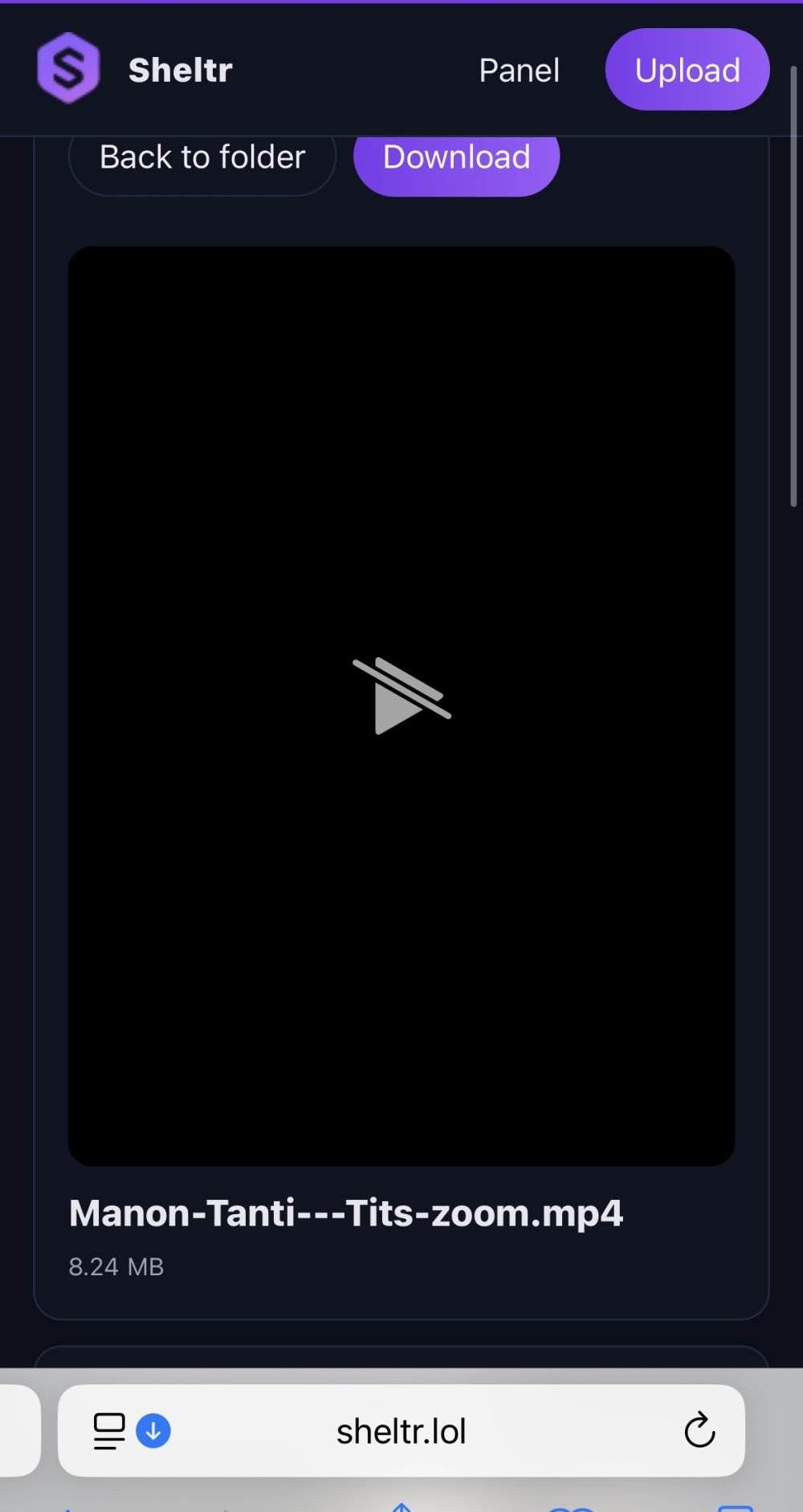Tap the Upload button
803x1512 pixels.
click(687, 71)
